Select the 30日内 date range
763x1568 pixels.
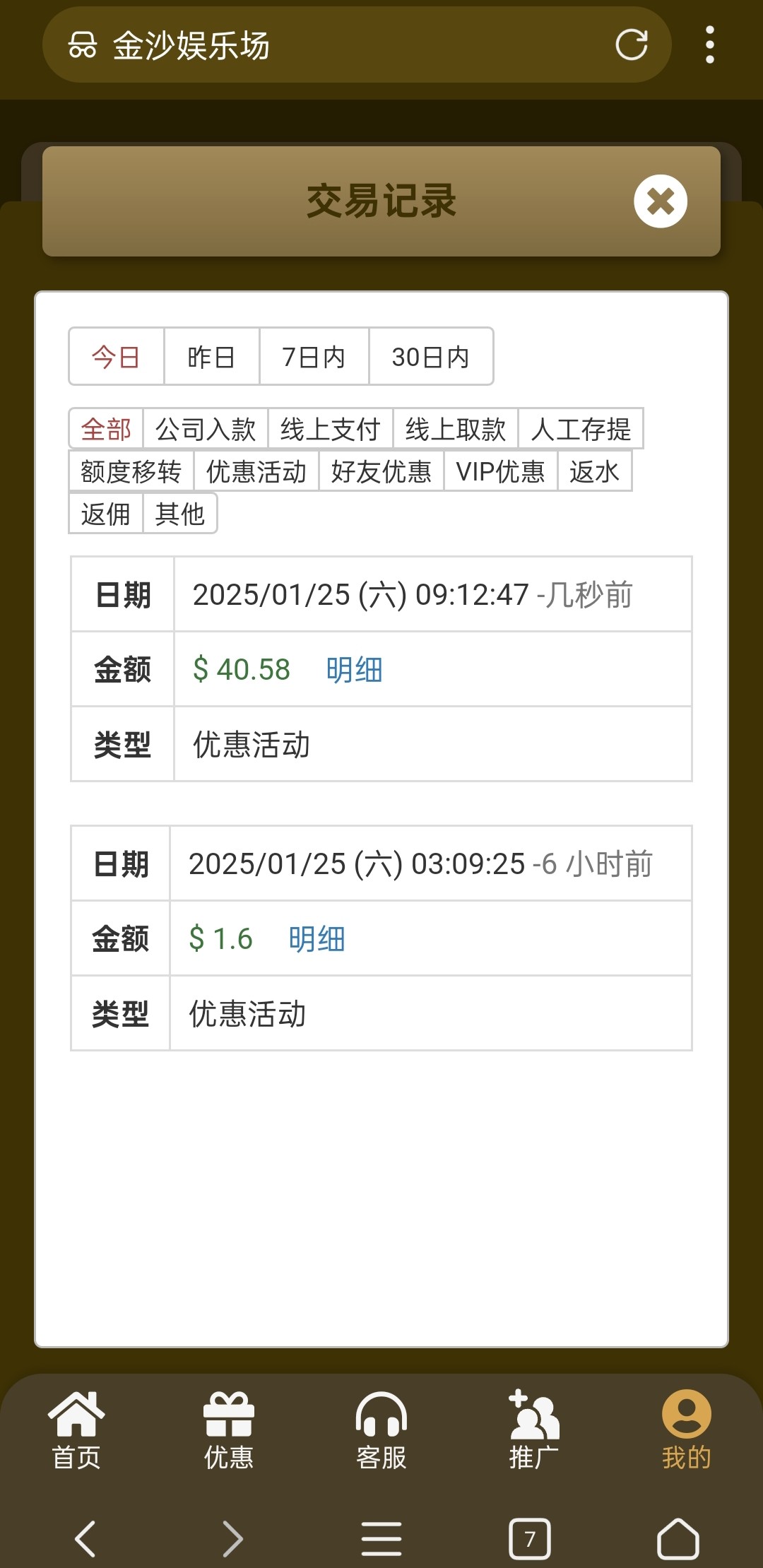(430, 357)
